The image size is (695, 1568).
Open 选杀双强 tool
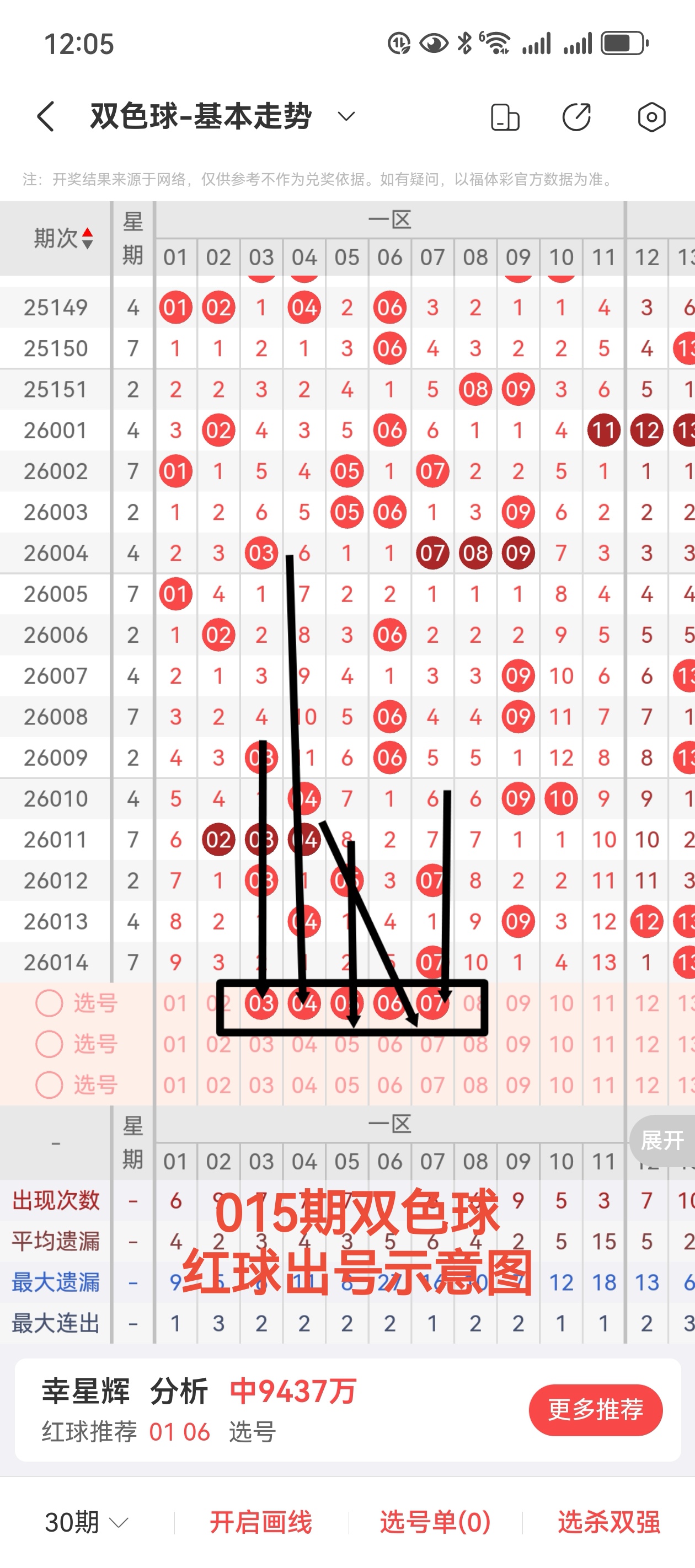click(x=608, y=1522)
